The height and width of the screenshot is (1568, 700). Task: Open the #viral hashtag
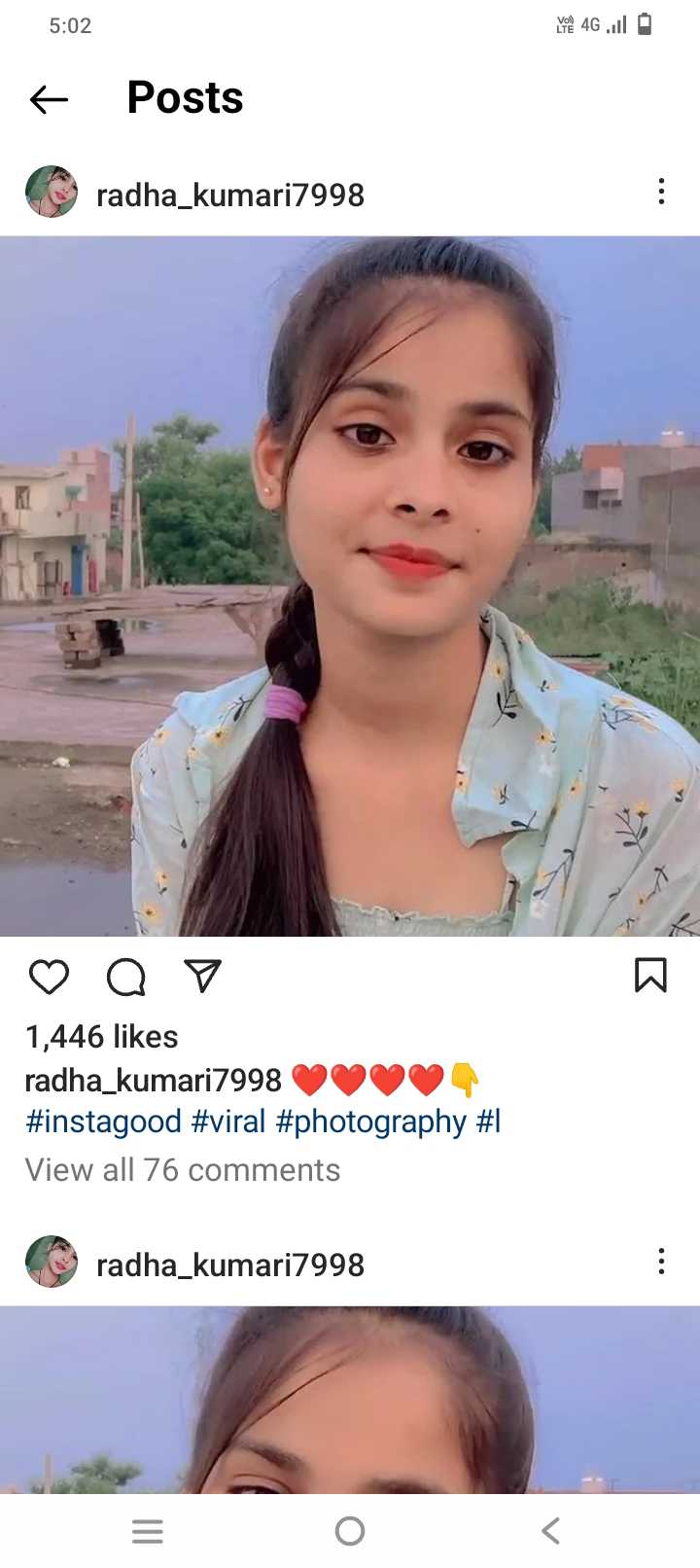(x=228, y=1122)
